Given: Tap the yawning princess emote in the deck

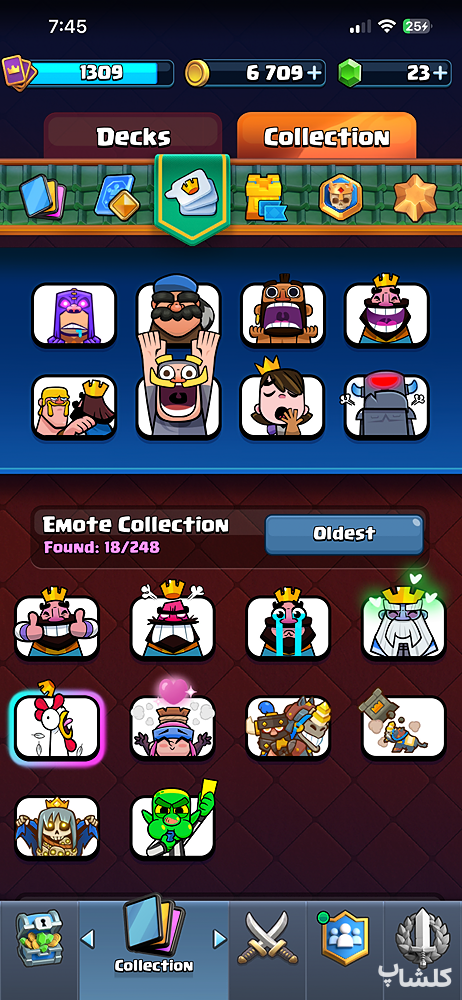Looking at the screenshot, I should (282, 401).
